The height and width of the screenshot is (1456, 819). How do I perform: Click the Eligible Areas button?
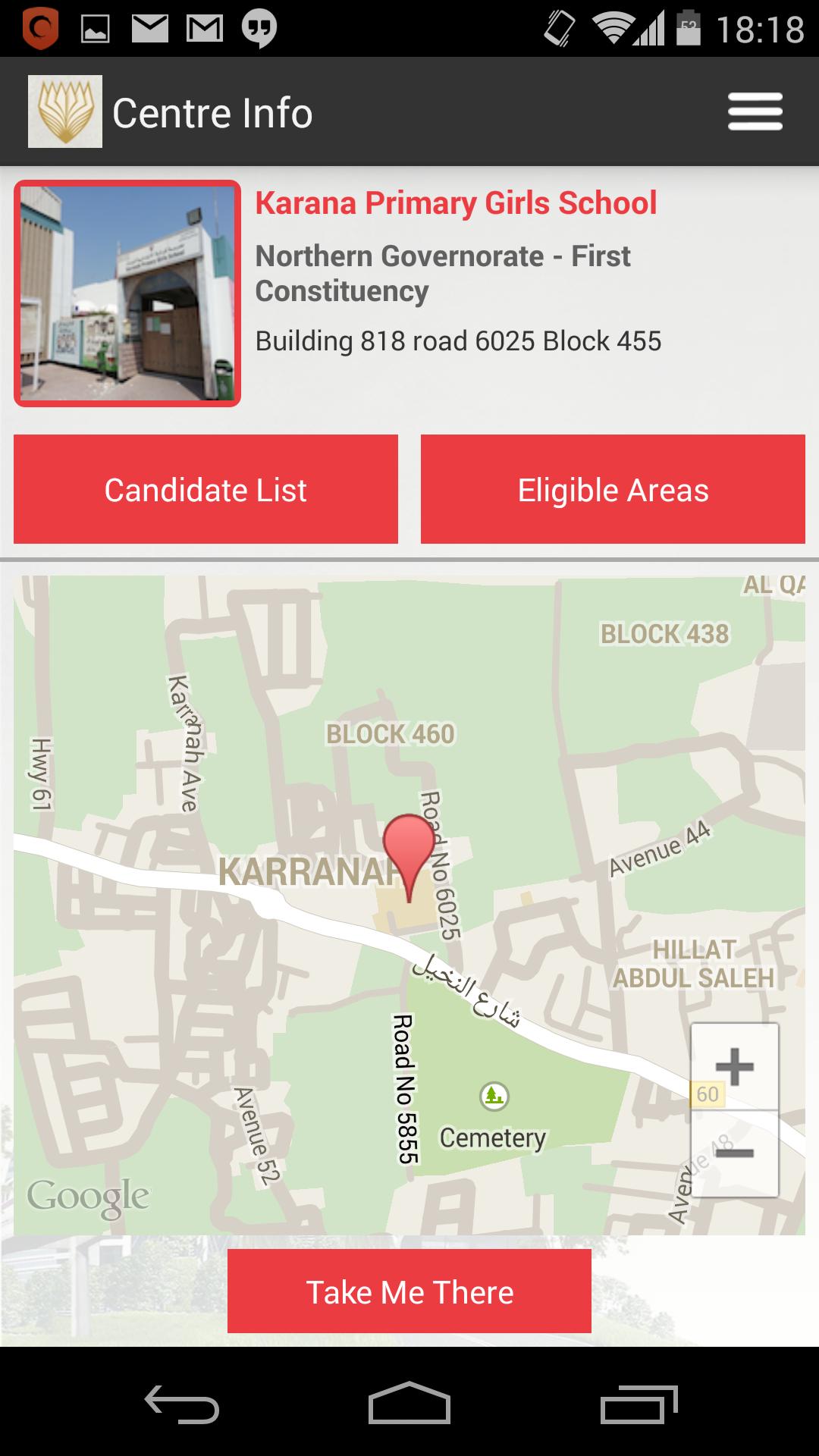613,489
